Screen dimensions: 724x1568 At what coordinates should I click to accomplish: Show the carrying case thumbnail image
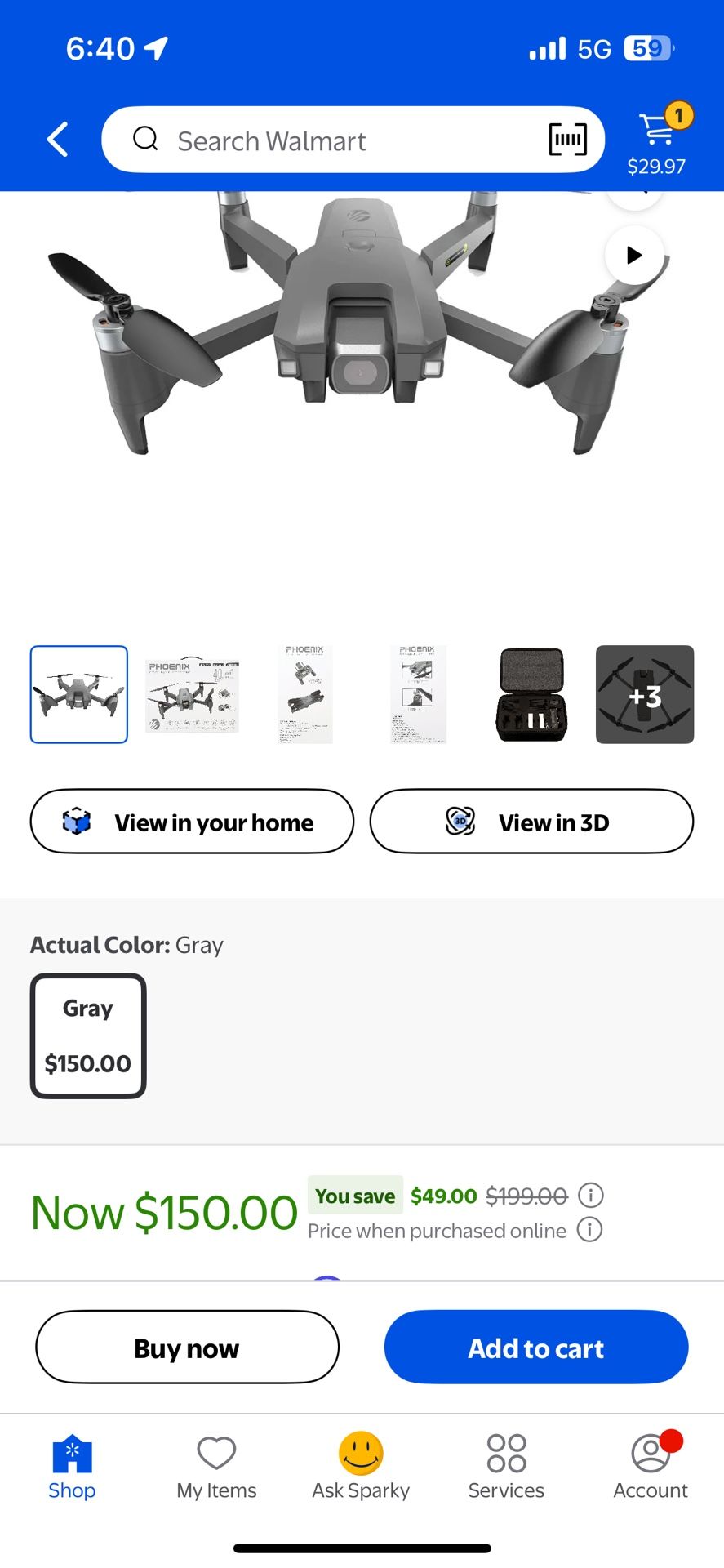coord(531,695)
